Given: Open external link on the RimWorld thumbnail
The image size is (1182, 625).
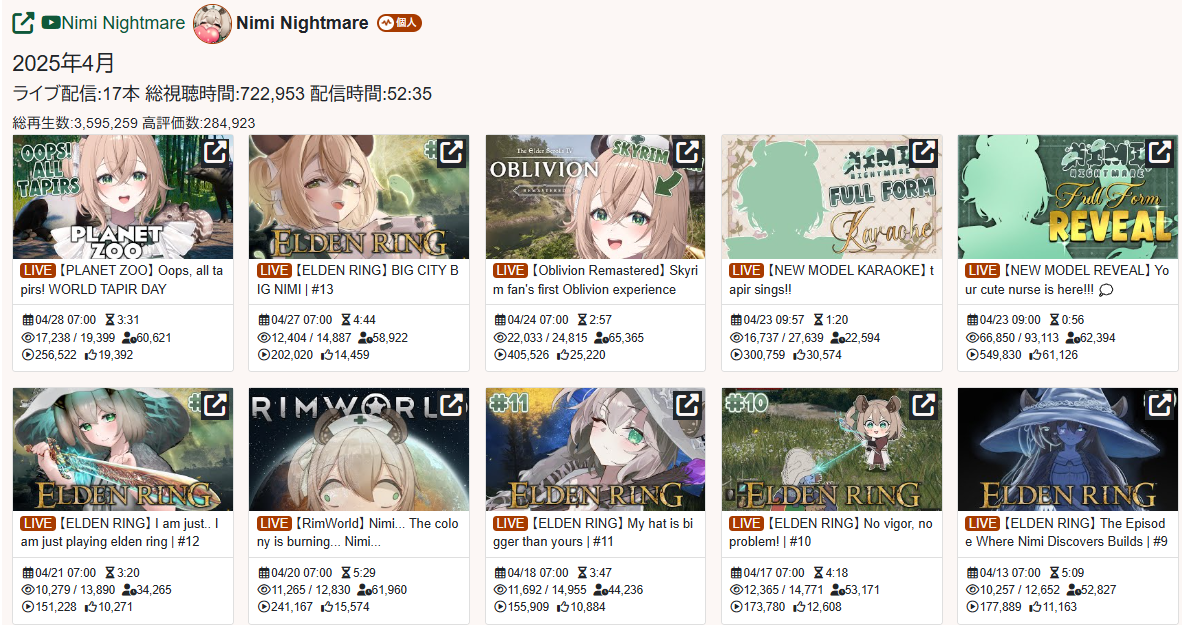Looking at the screenshot, I should [451, 405].
